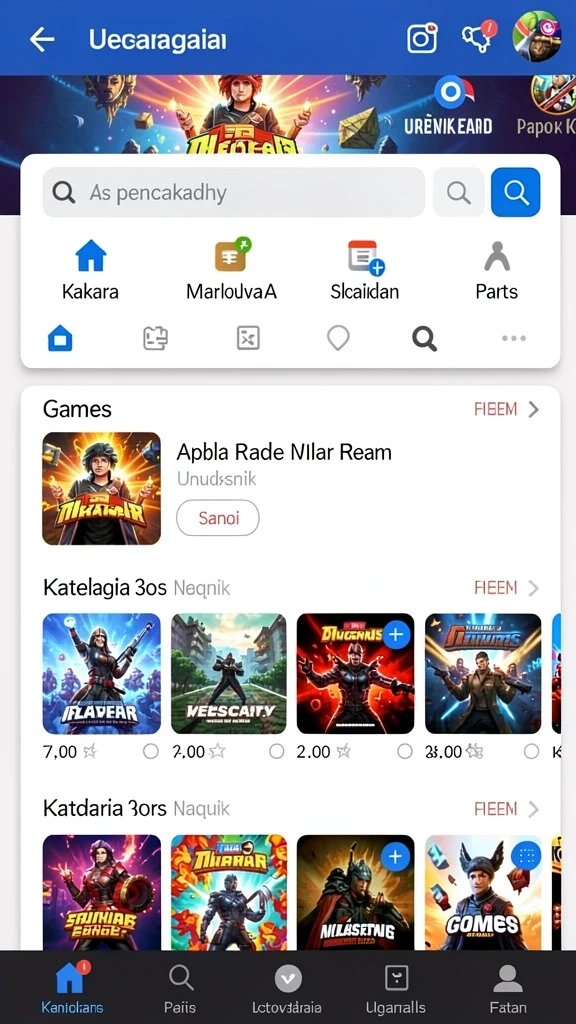This screenshot has height=1024, width=576.
Task: Open the GOMES game tile
Action: (x=483, y=892)
